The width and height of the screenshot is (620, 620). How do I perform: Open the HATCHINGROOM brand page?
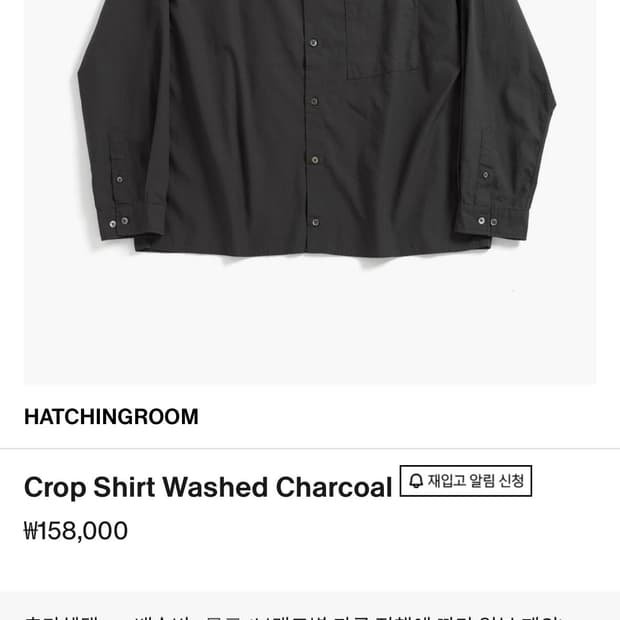[x=111, y=417]
